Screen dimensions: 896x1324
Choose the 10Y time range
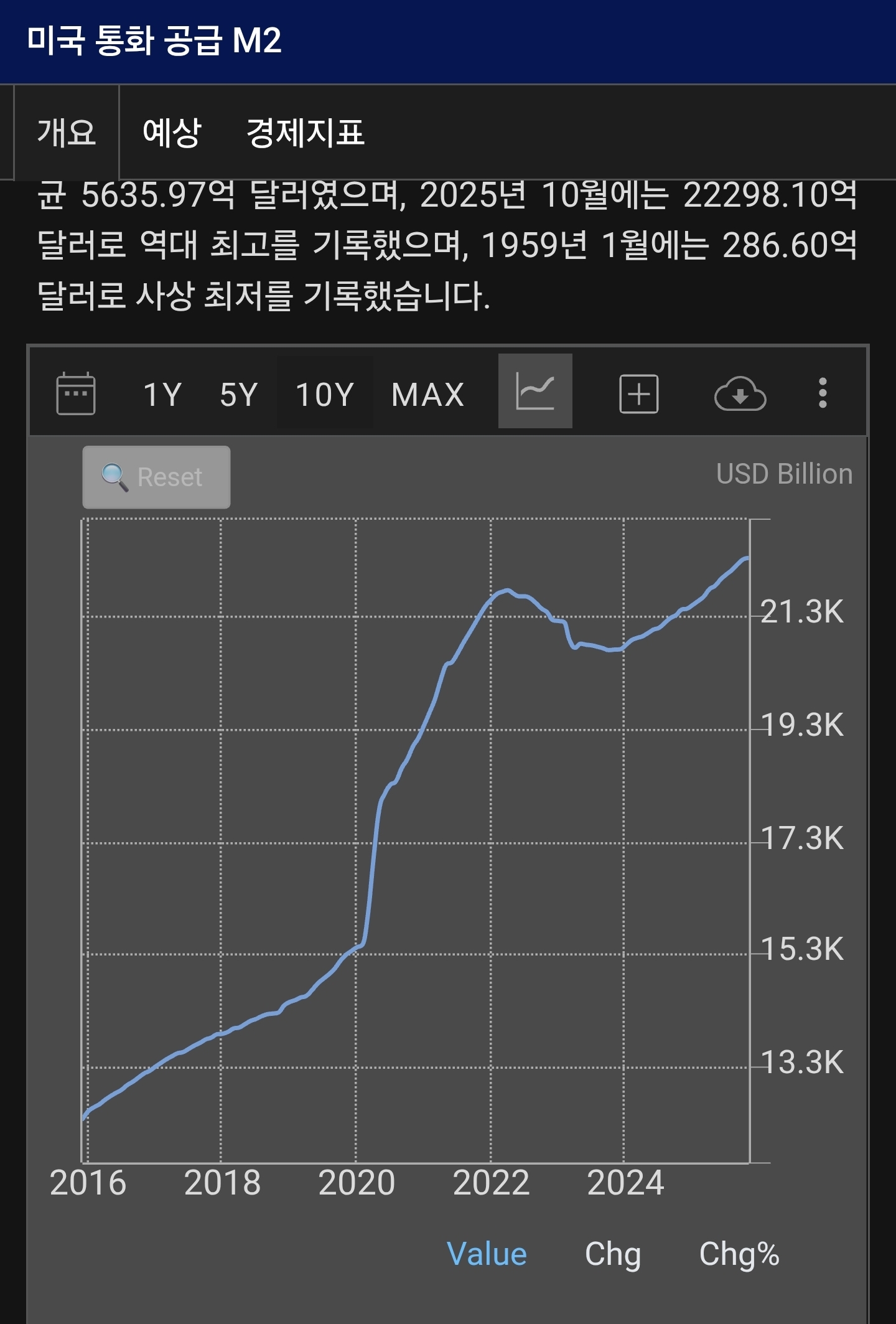(x=325, y=395)
